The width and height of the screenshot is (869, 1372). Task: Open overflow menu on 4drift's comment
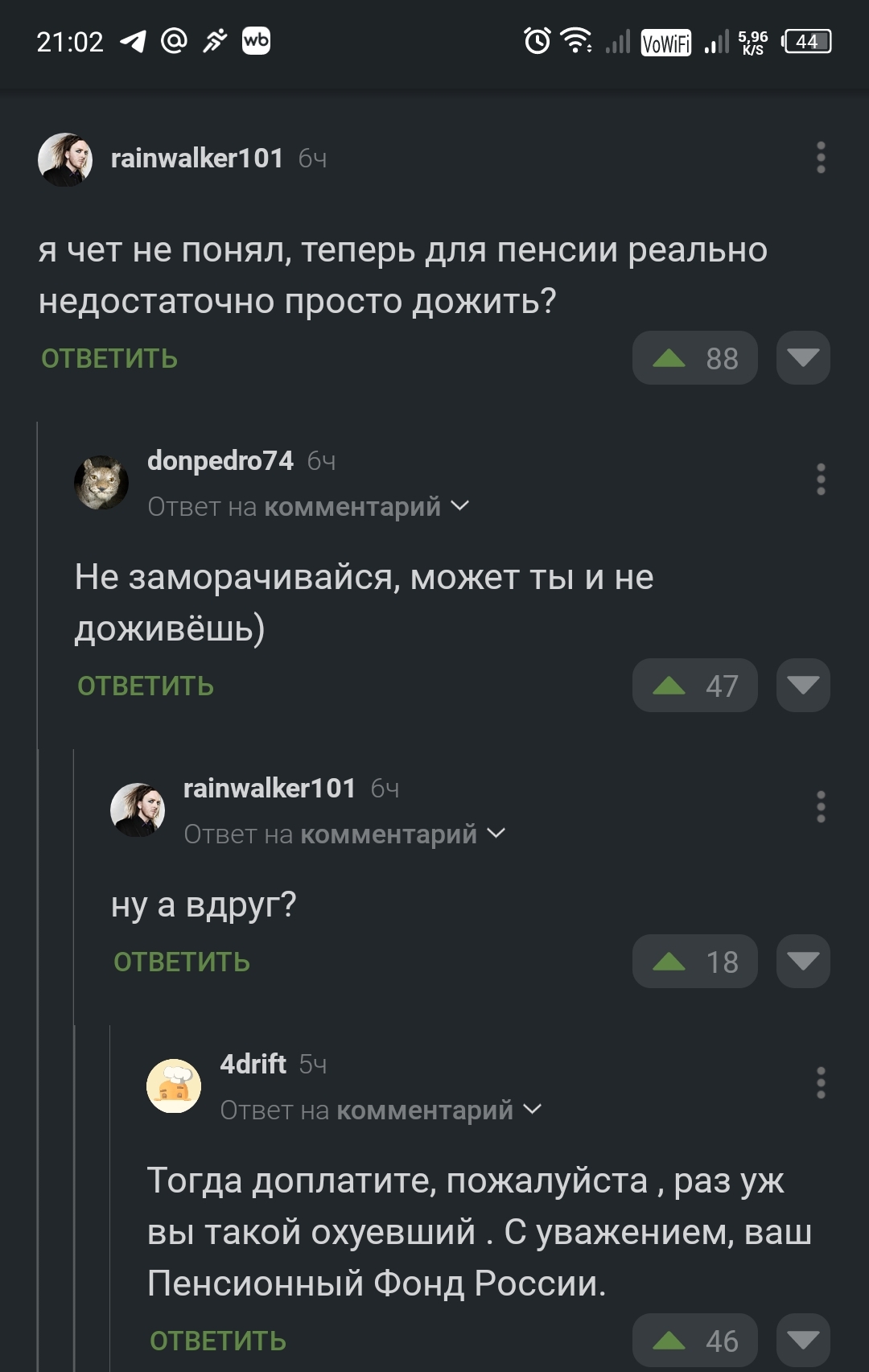click(x=820, y=1083)
